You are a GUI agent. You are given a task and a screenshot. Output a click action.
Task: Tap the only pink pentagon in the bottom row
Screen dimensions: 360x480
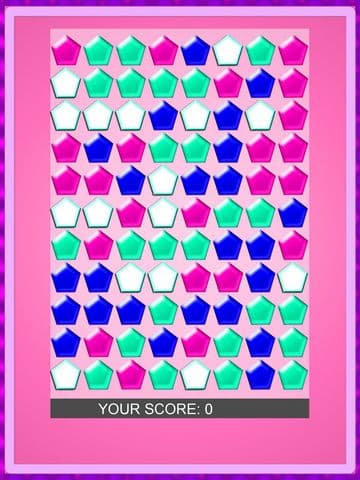pyautogui.click(x=131, y=375)
